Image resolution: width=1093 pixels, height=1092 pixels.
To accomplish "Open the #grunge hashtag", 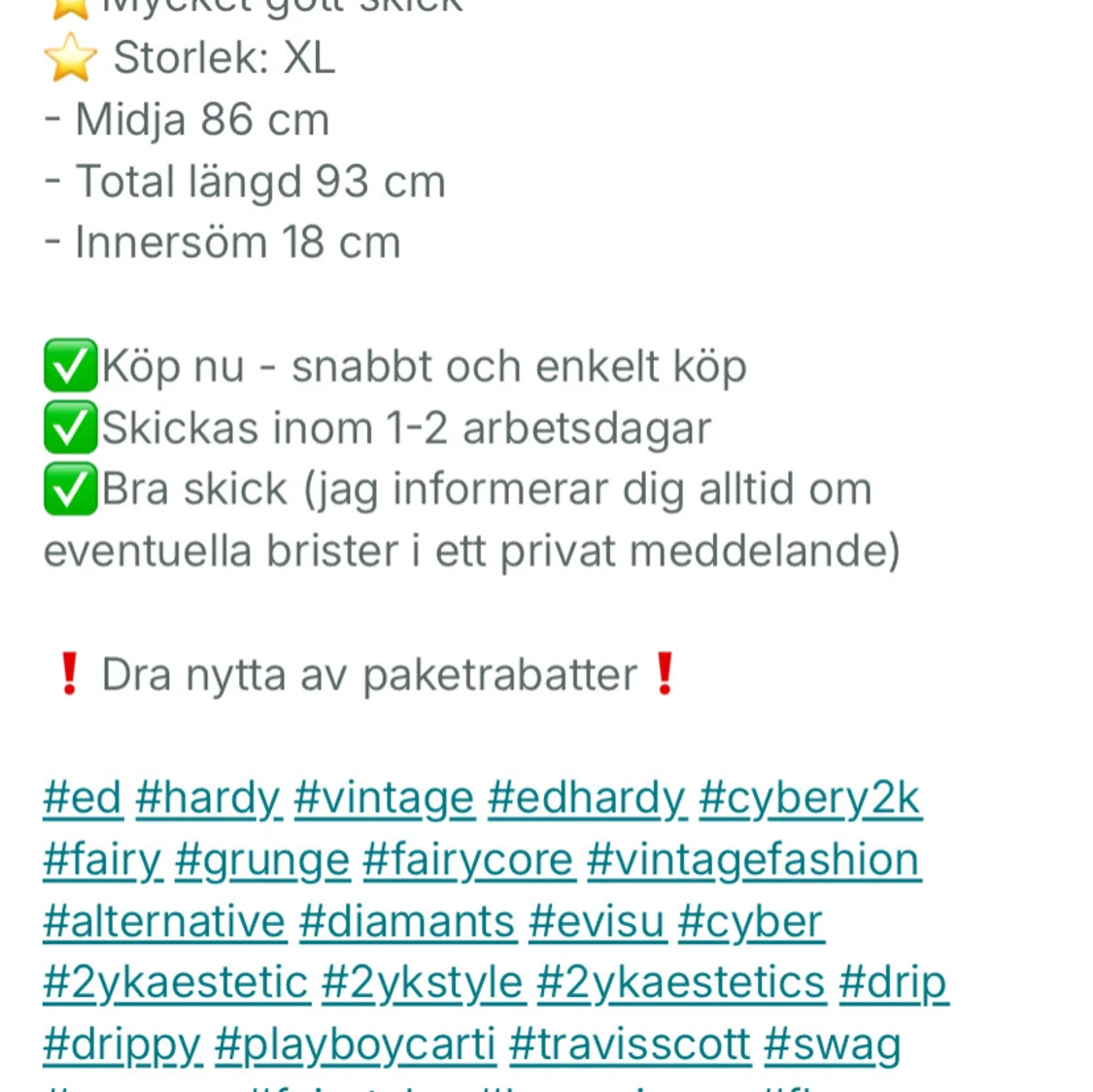I will click(262, 861).
